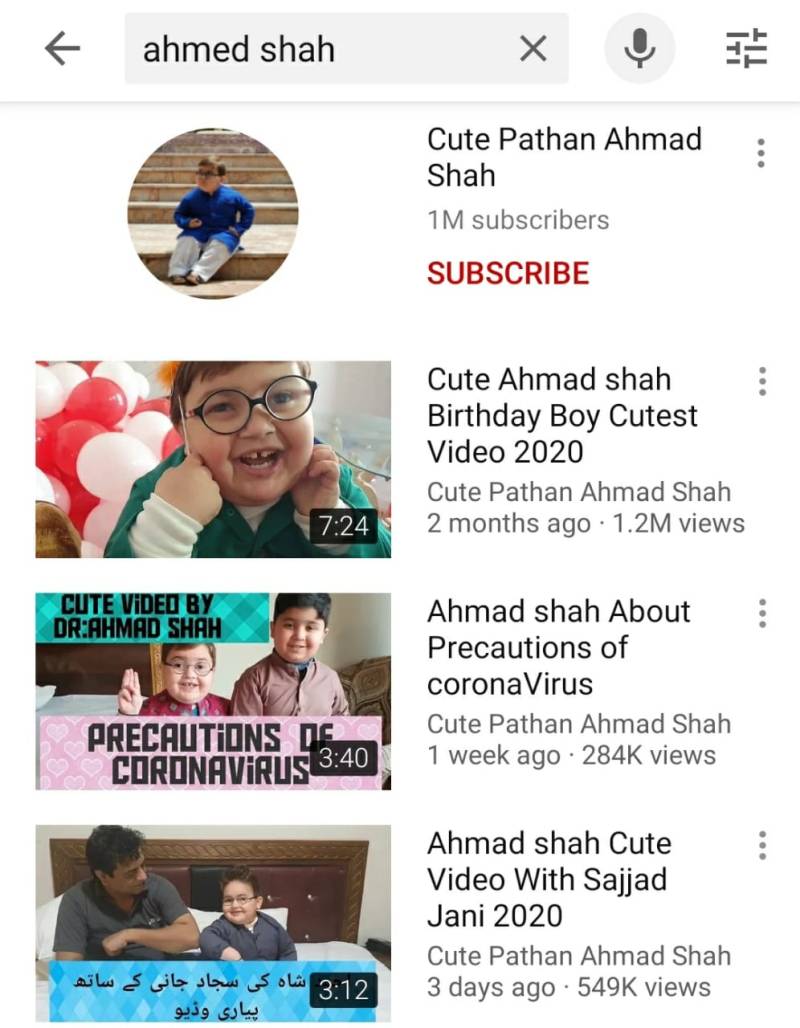The image size is (800, 1028).
Task: Open options for the Birthday Boy video
Action: [762, 381]
